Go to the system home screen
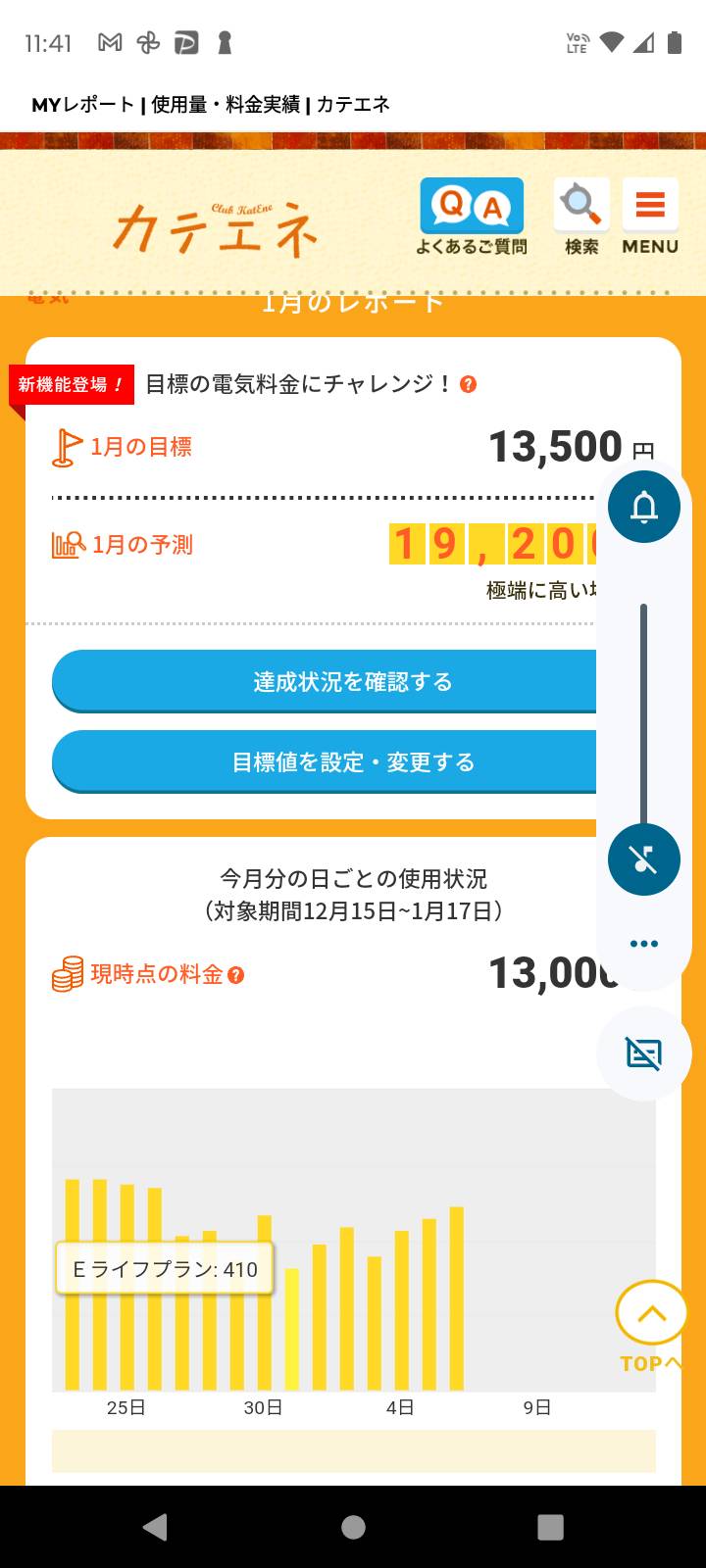 click(x=353, y=1527)
